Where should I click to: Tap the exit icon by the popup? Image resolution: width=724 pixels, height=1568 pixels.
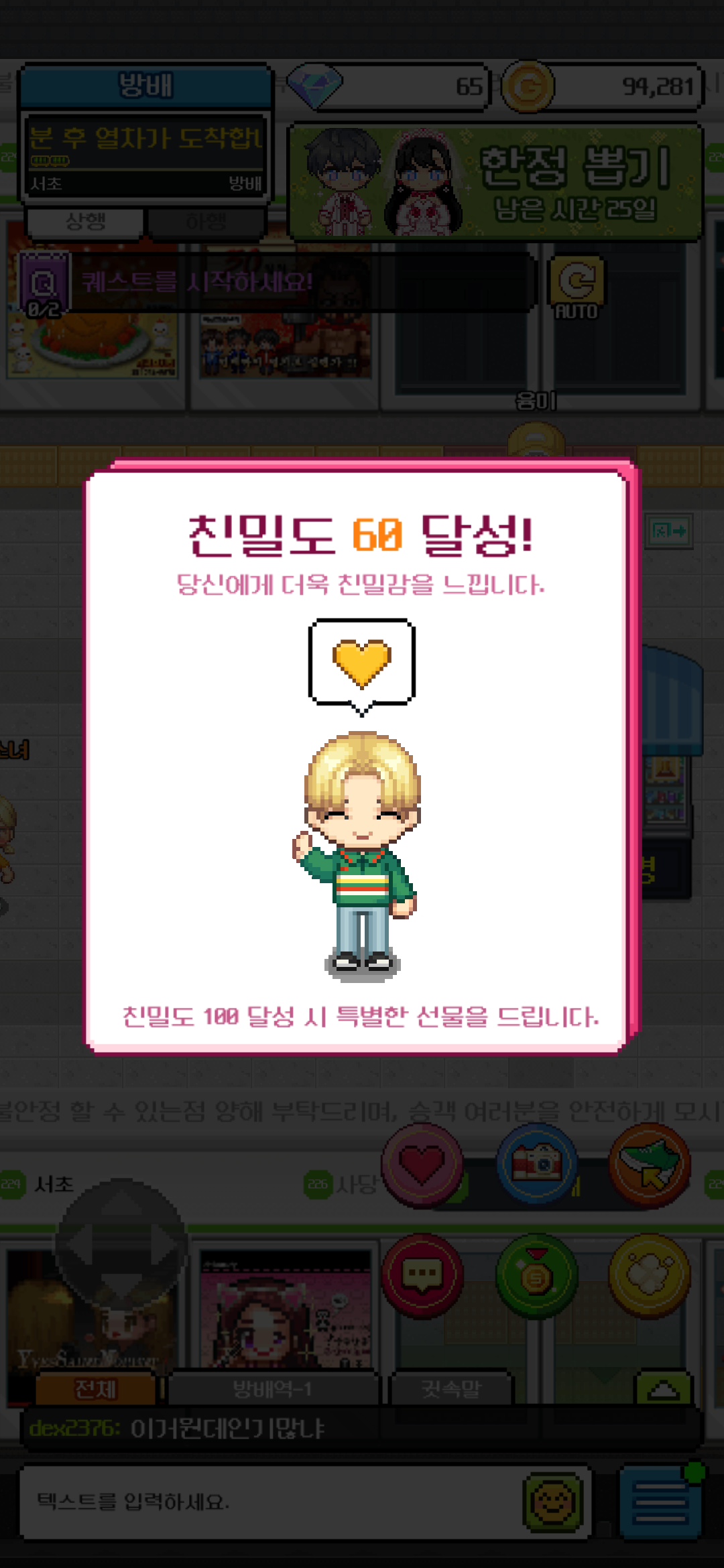click(x=669, y=532)
